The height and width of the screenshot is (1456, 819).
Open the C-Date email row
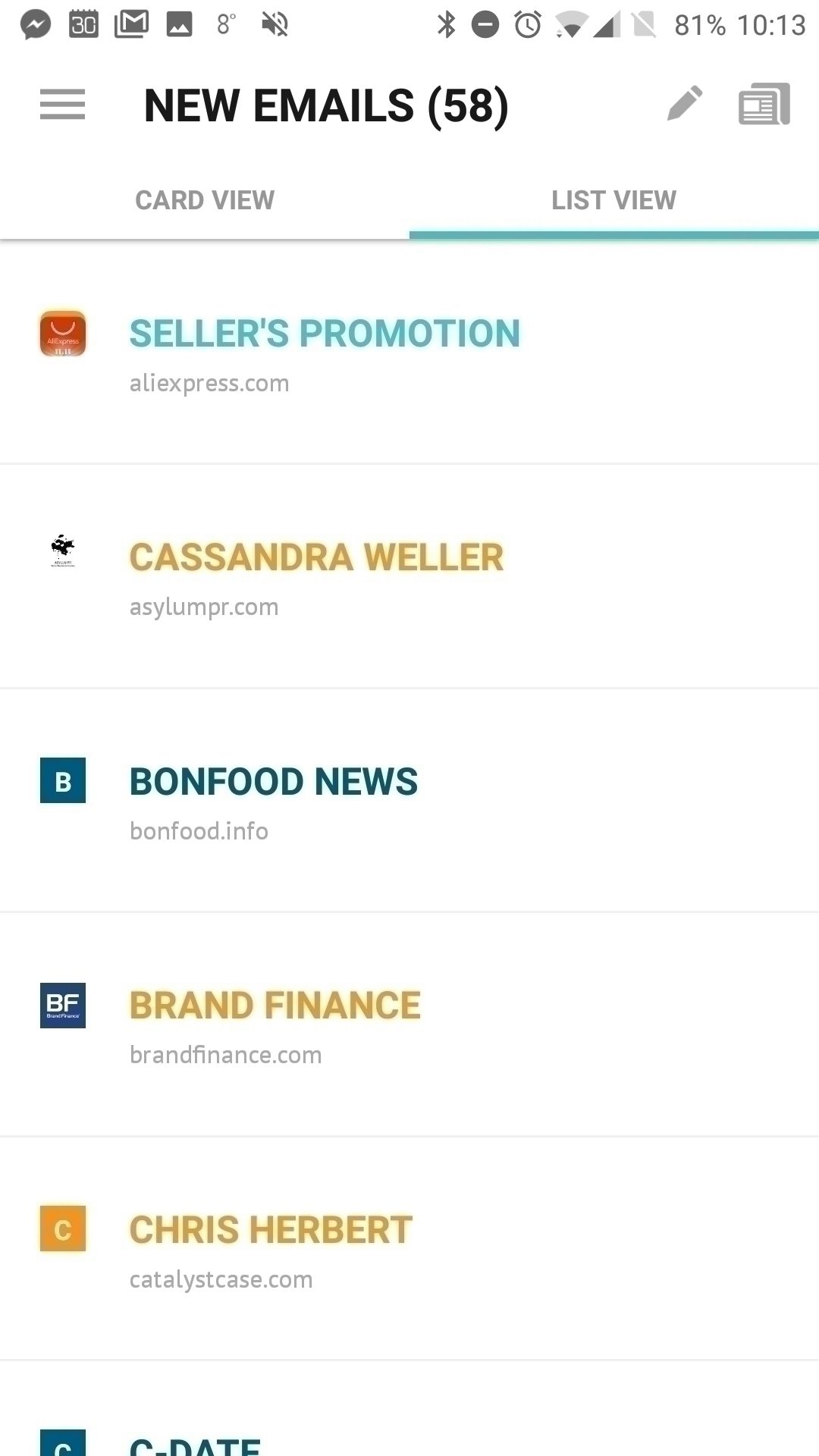[409, 1409]
